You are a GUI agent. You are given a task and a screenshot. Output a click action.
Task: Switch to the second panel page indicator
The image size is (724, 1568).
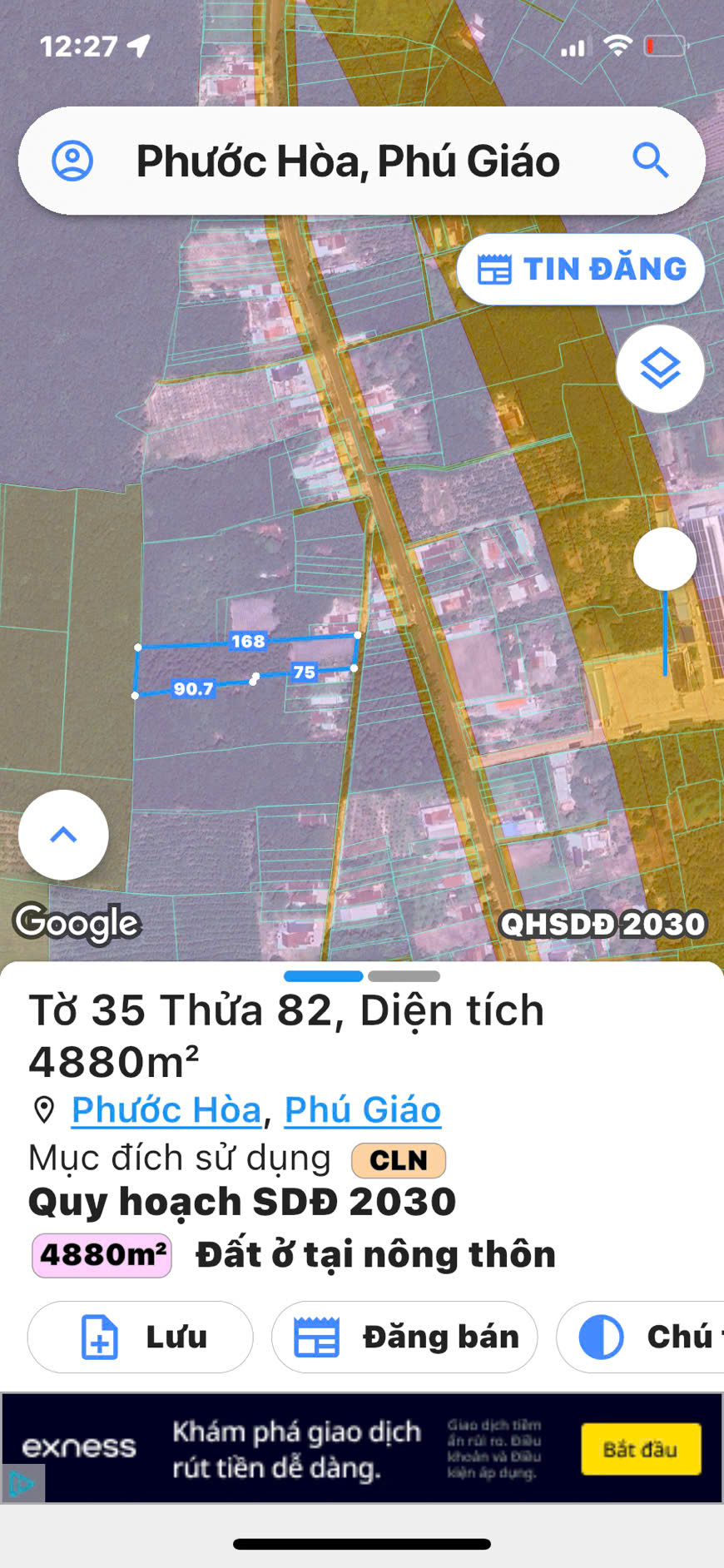tap(404, 976)
